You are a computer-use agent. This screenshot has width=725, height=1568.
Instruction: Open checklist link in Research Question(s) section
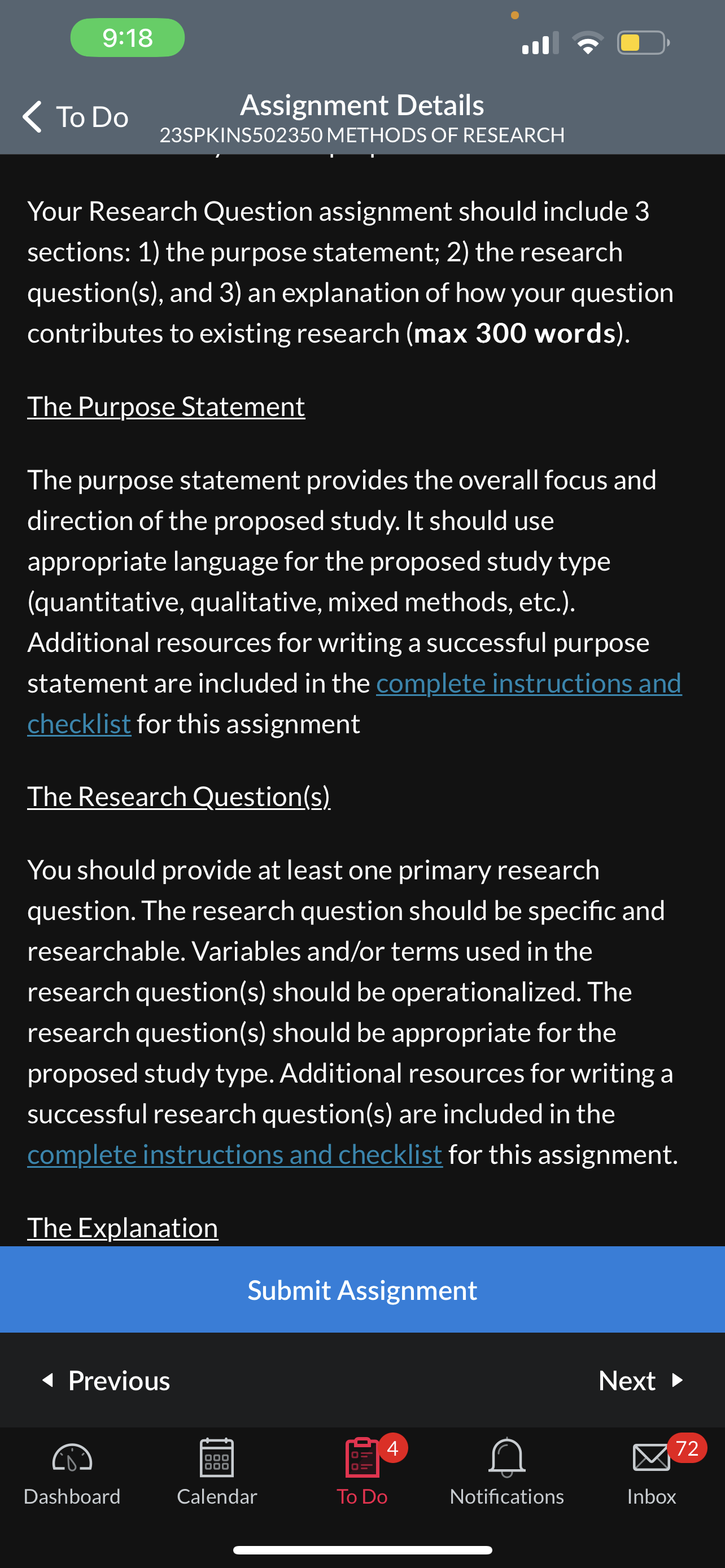[235, 1154]
